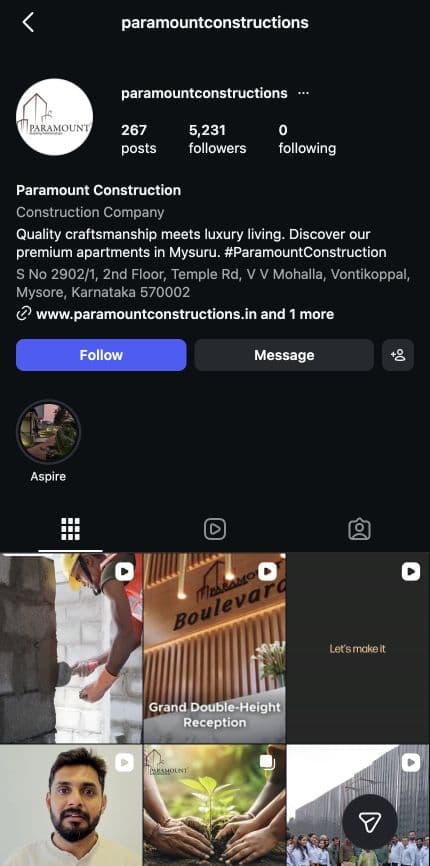Viewport: 430px width, 866px height.
Task: Message this construction company
Action: point(284,355)
